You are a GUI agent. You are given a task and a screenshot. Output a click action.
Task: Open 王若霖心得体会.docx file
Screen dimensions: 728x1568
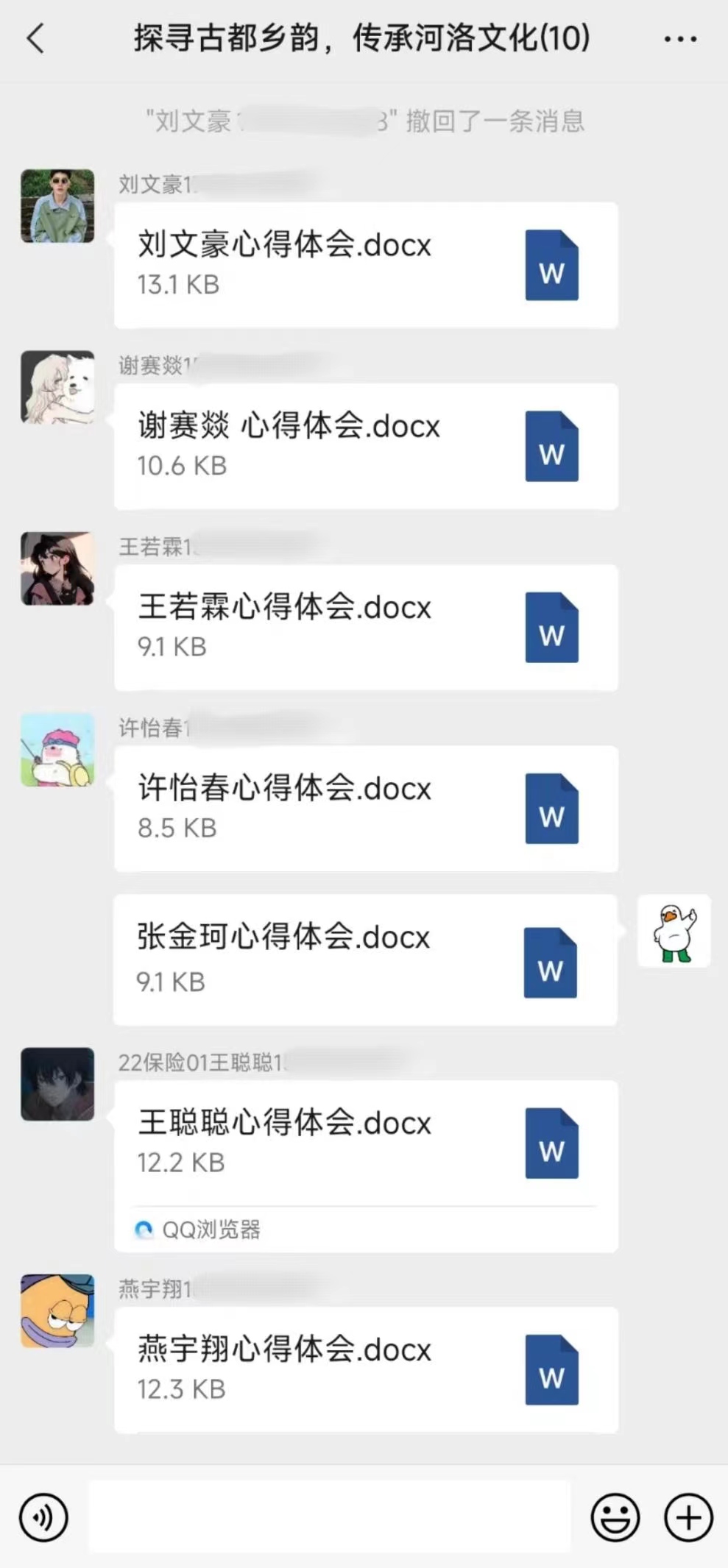pyautogui.click(x=365, y=627)
